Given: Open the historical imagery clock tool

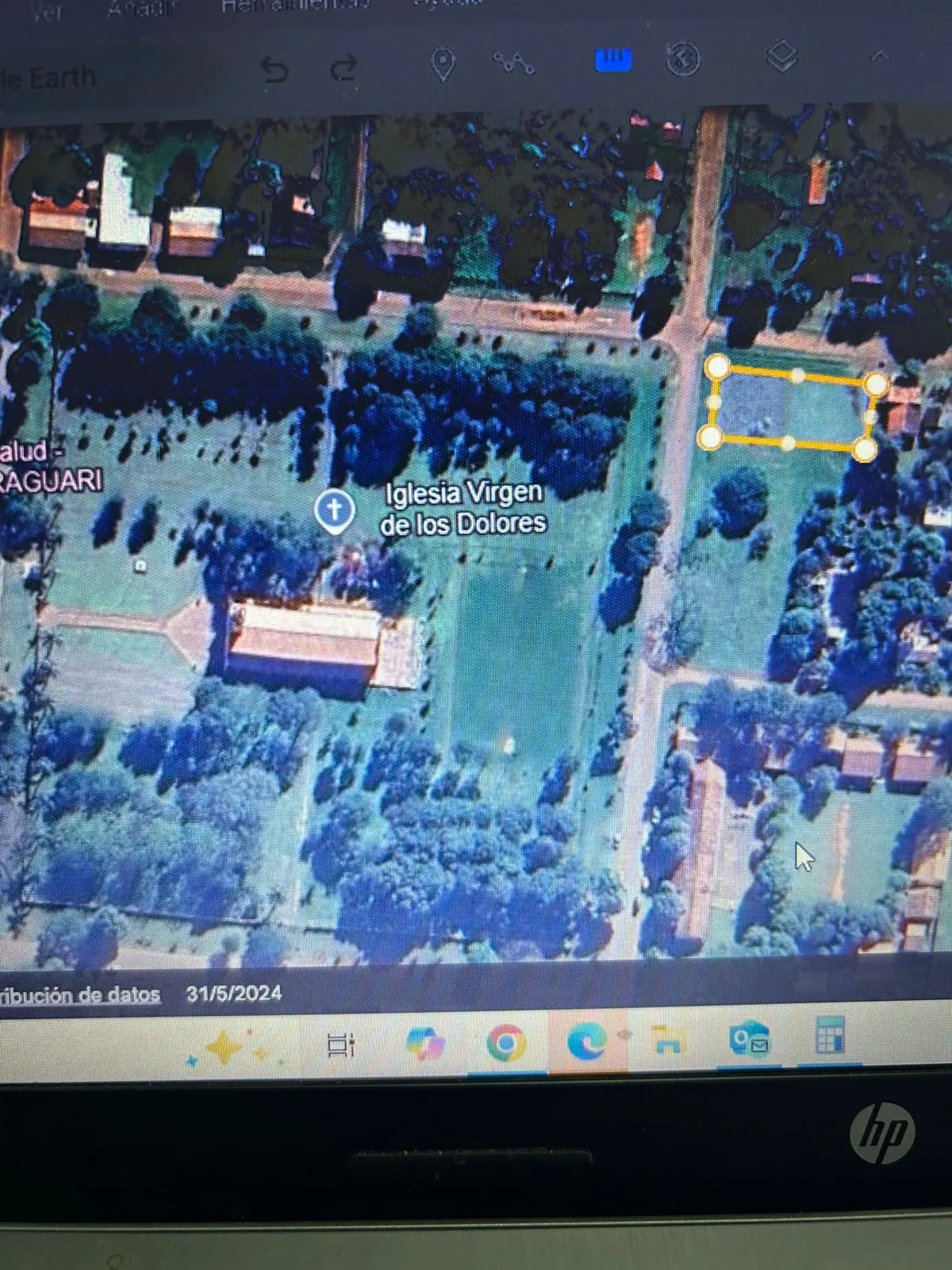Looking at the screenshot, I should click(683, 59).
